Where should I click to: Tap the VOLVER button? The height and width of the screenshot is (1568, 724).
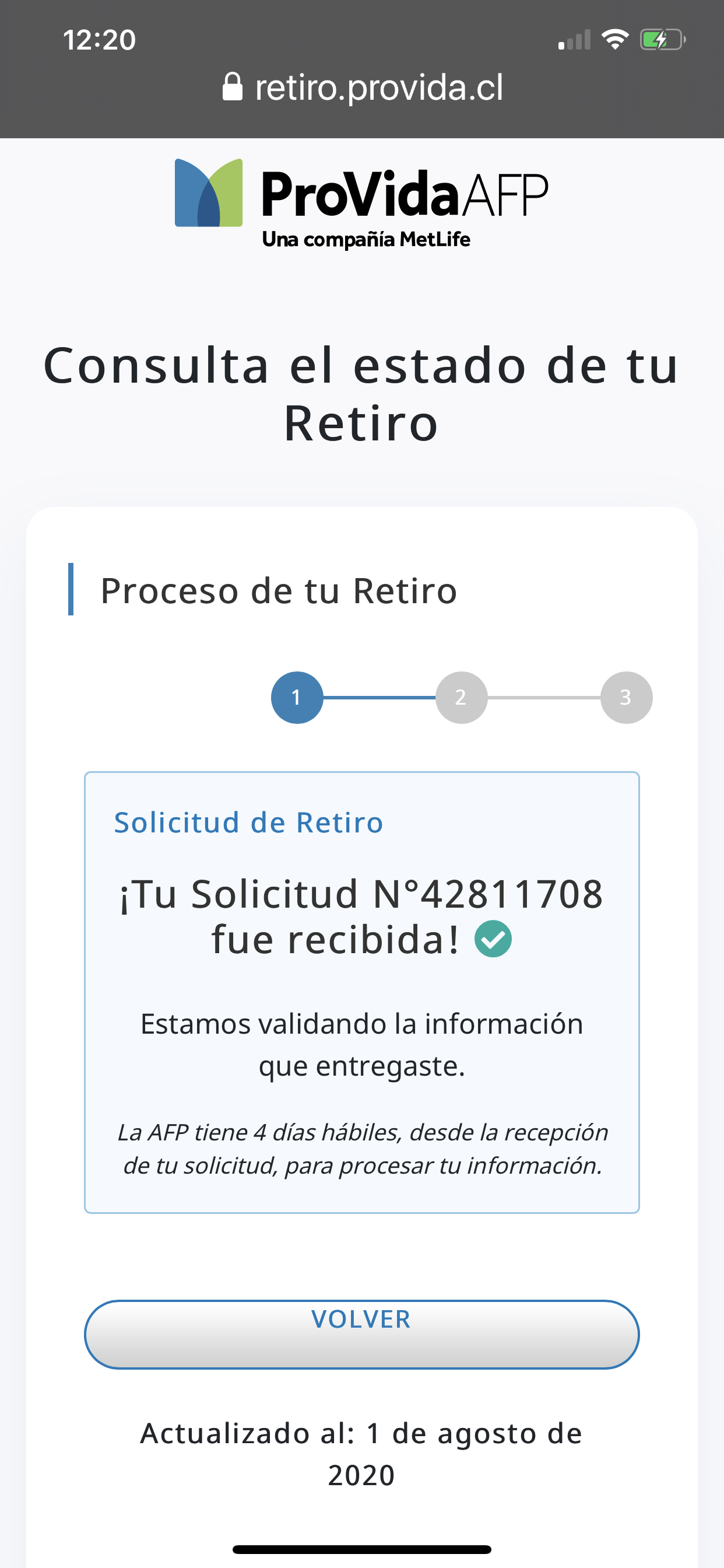(x=361, y=1334)
